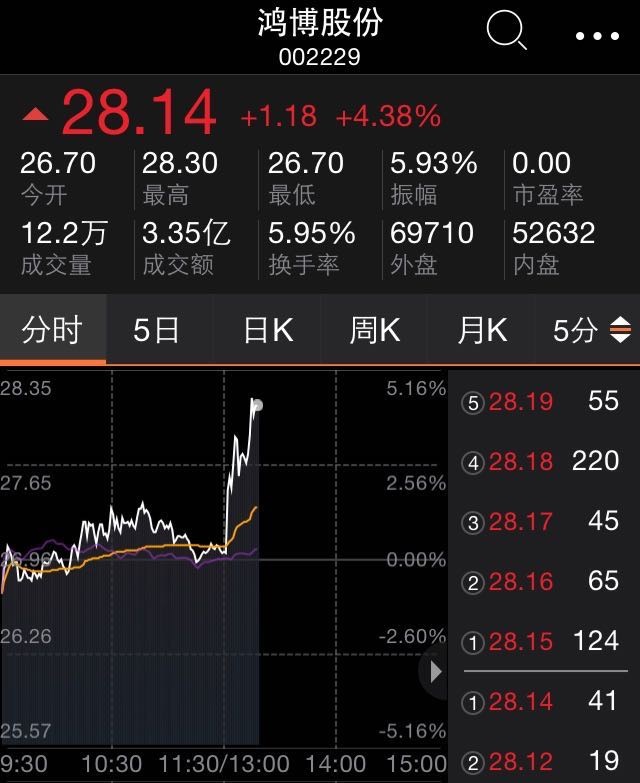Collapse the order book panel arrow

(435, 671)
